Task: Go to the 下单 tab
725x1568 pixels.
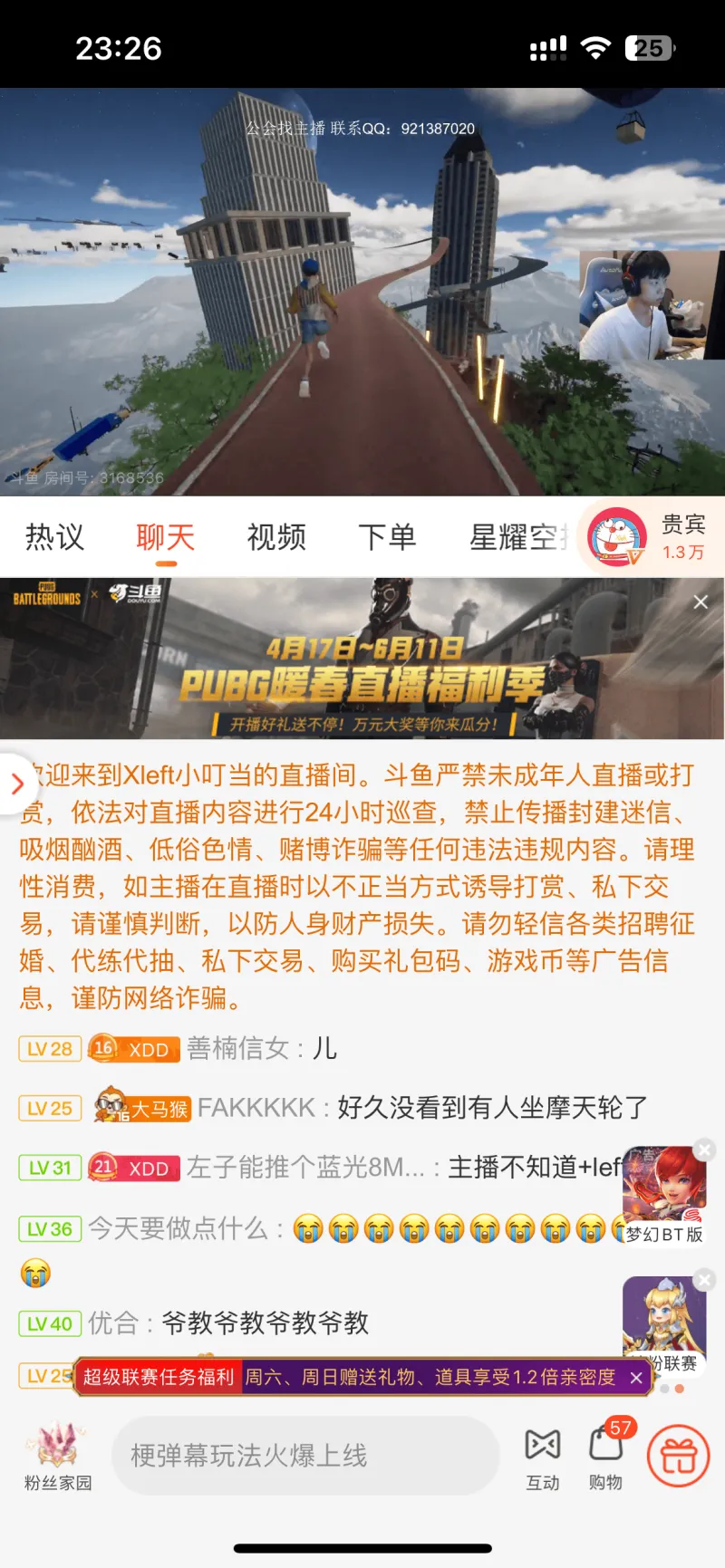Action: (387, 537)
